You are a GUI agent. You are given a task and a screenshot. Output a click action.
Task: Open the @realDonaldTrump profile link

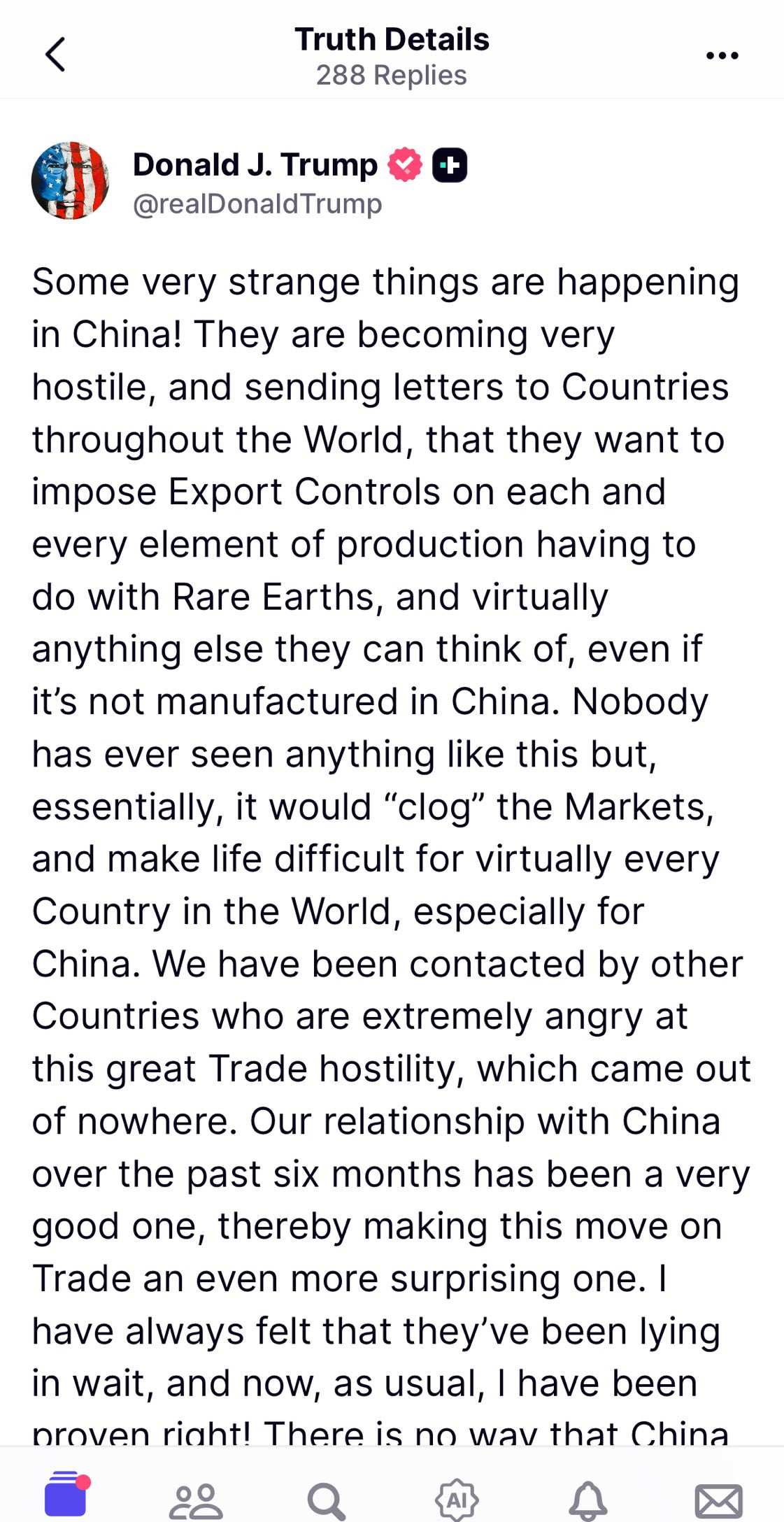click(x=257, y=204)
